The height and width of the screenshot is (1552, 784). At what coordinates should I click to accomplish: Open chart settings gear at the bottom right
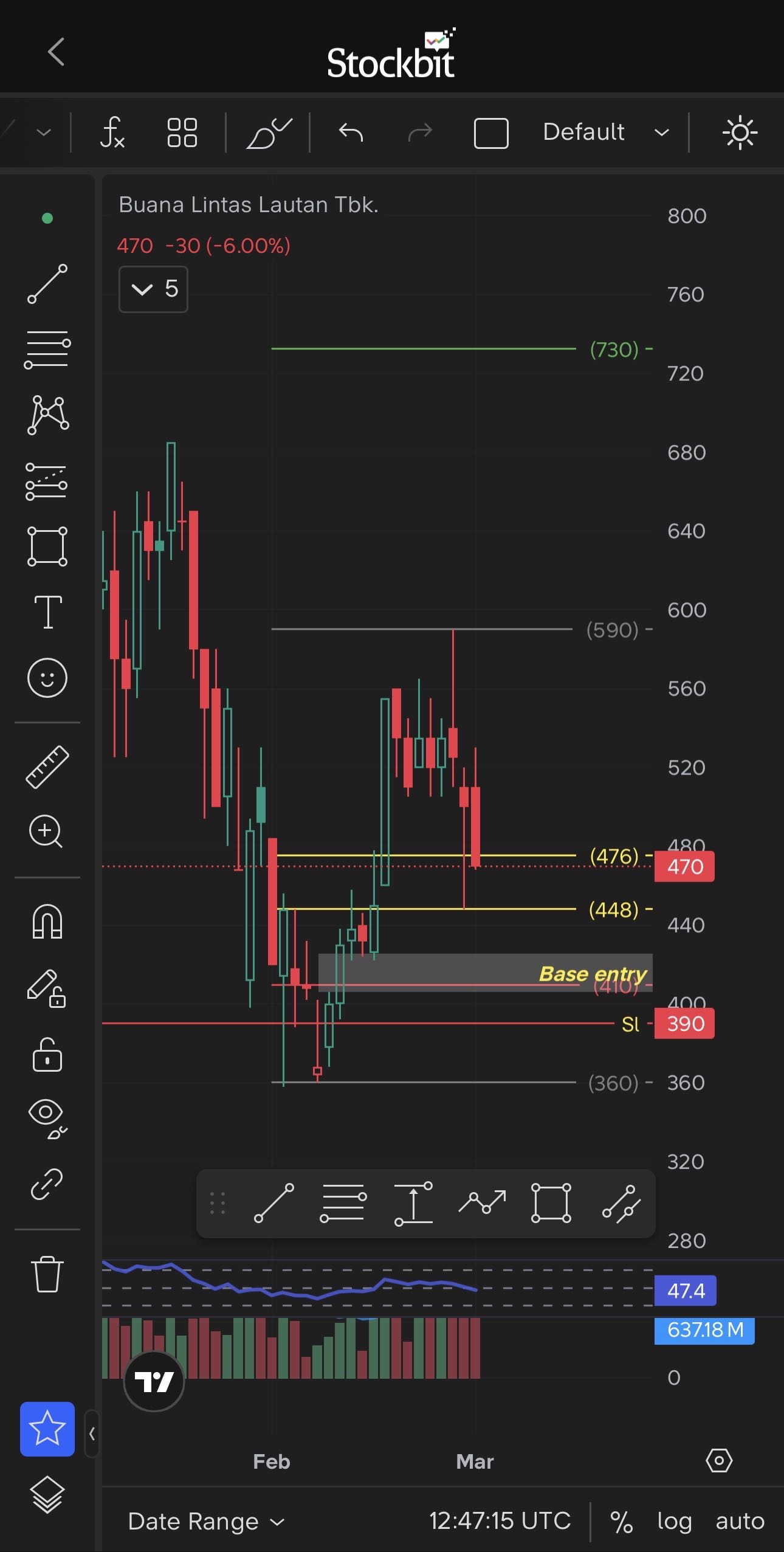pyautogui.click(x=719, y=1460)
